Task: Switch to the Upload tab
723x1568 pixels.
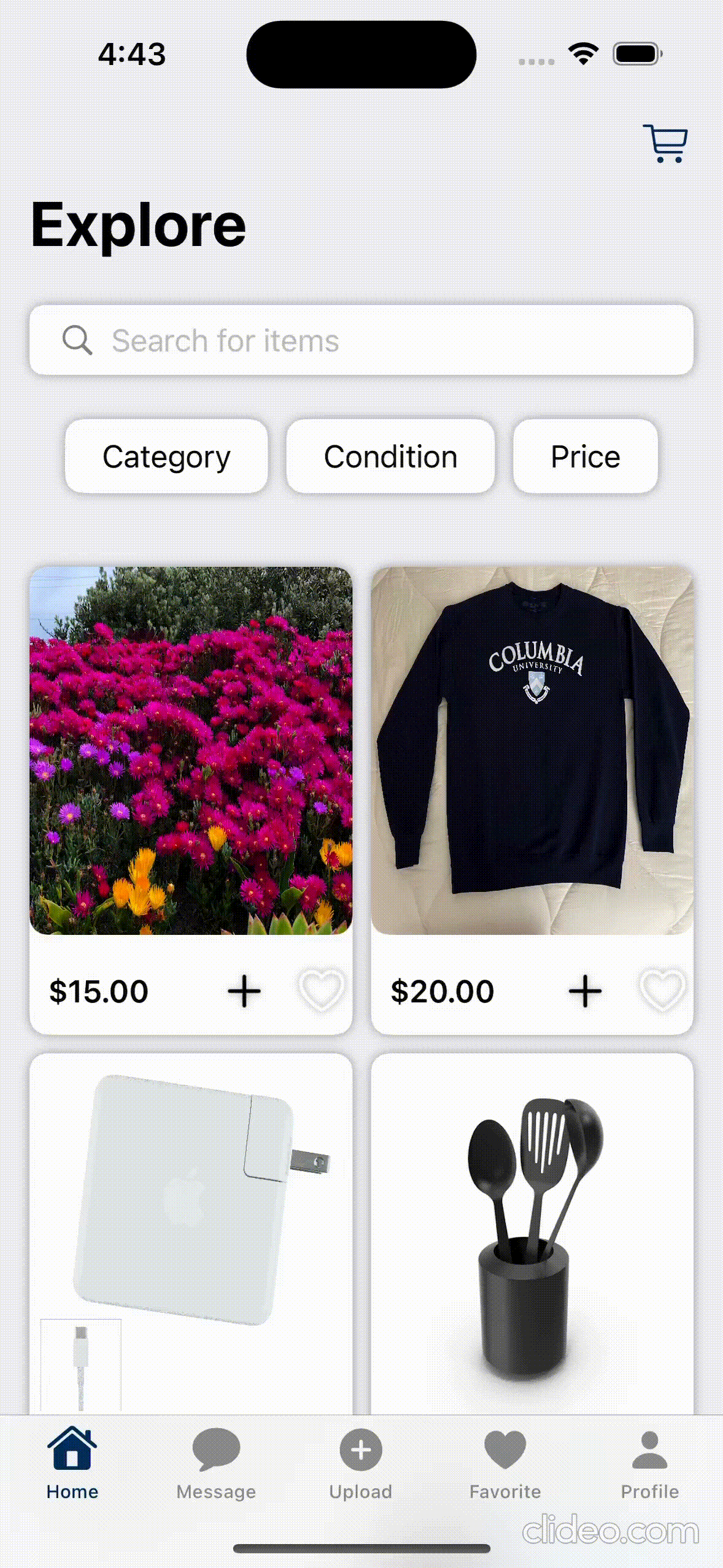Action: click(x=361, y=1464)
